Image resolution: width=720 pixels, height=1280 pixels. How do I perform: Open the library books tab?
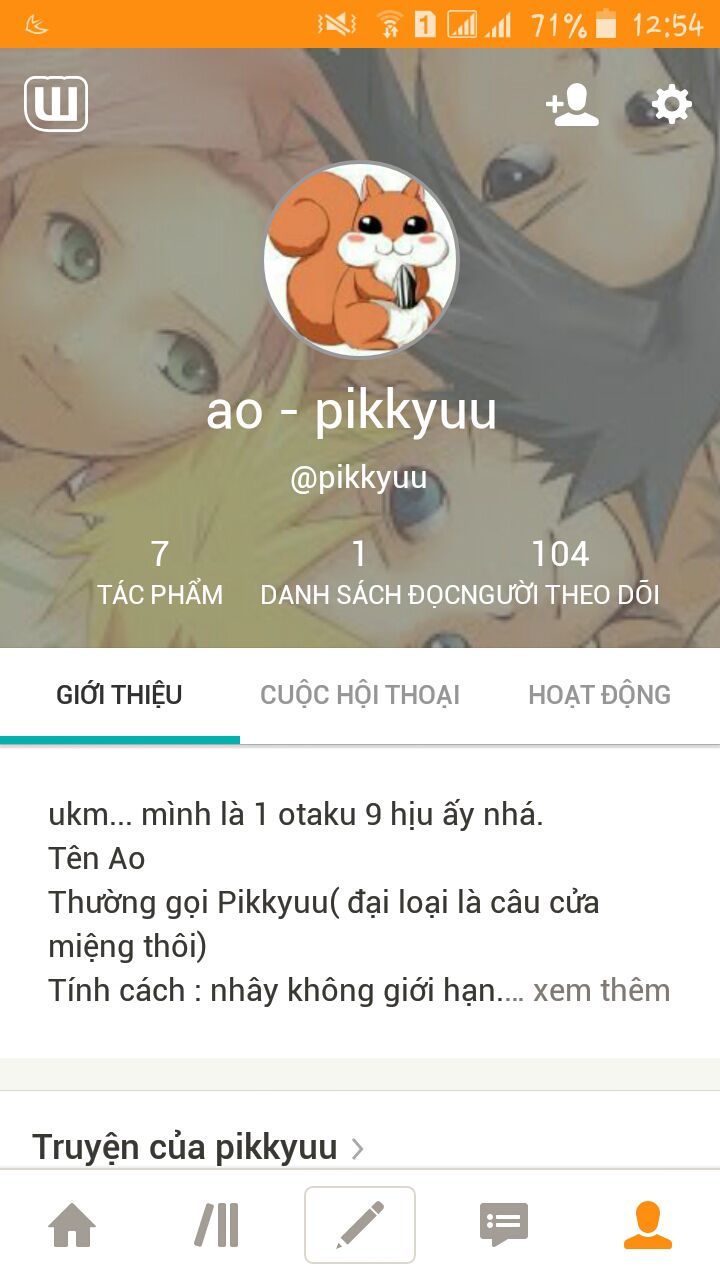(x=216, y=1225)
